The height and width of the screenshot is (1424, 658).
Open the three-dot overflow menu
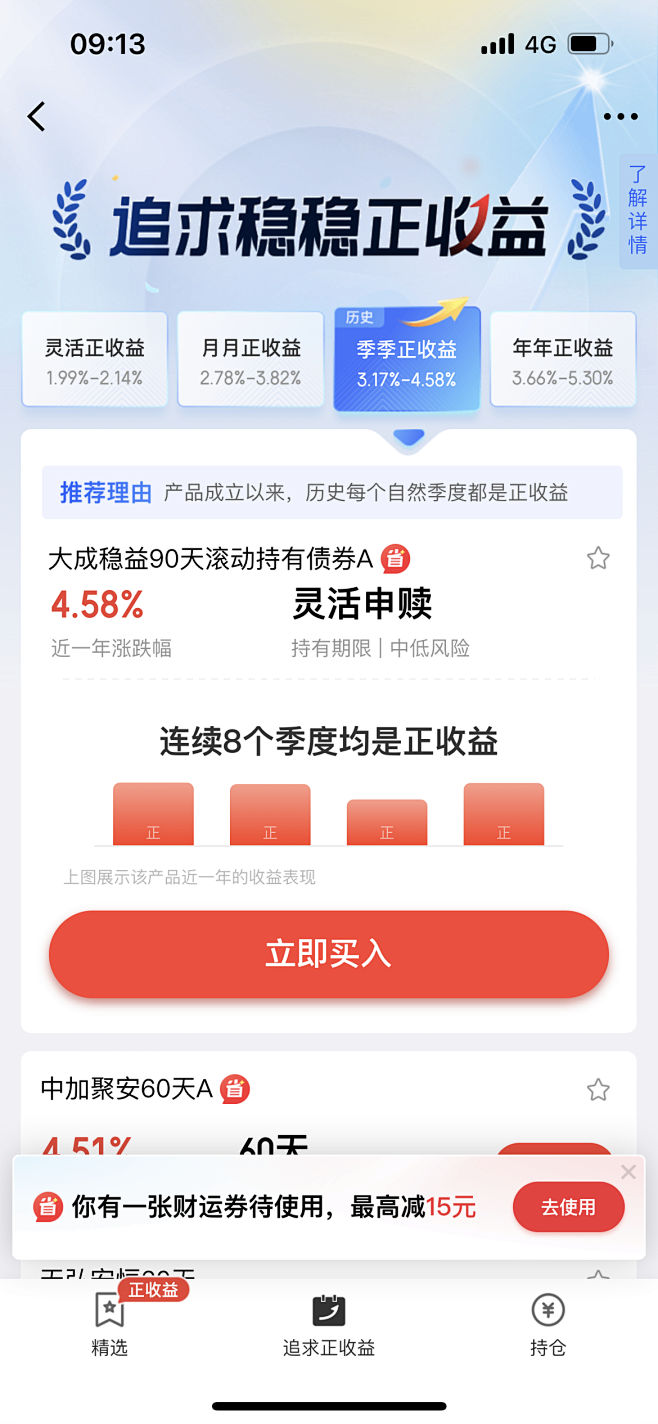click(620, 117)
